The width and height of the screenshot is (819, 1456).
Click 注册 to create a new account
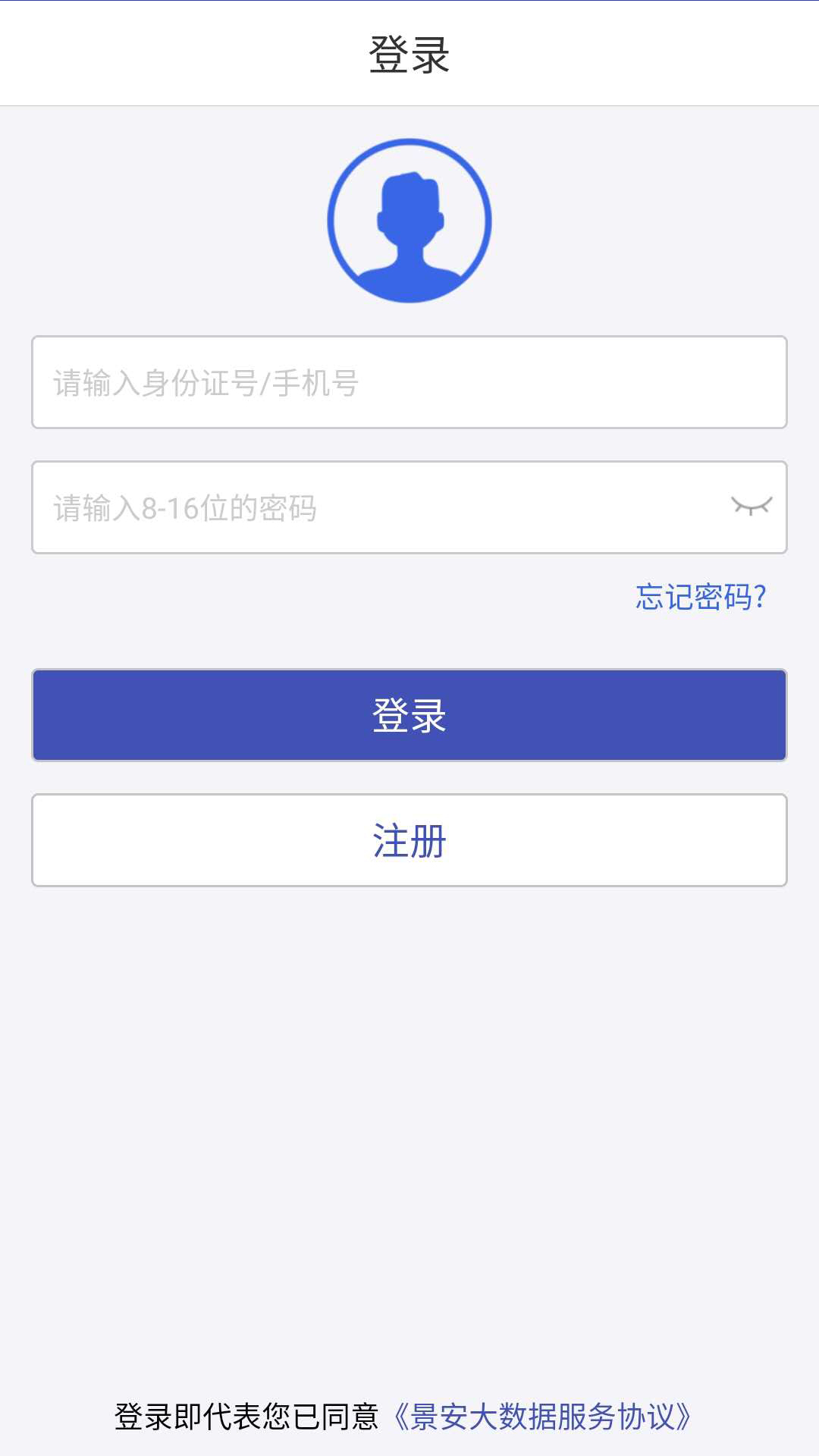pos(408,840)
